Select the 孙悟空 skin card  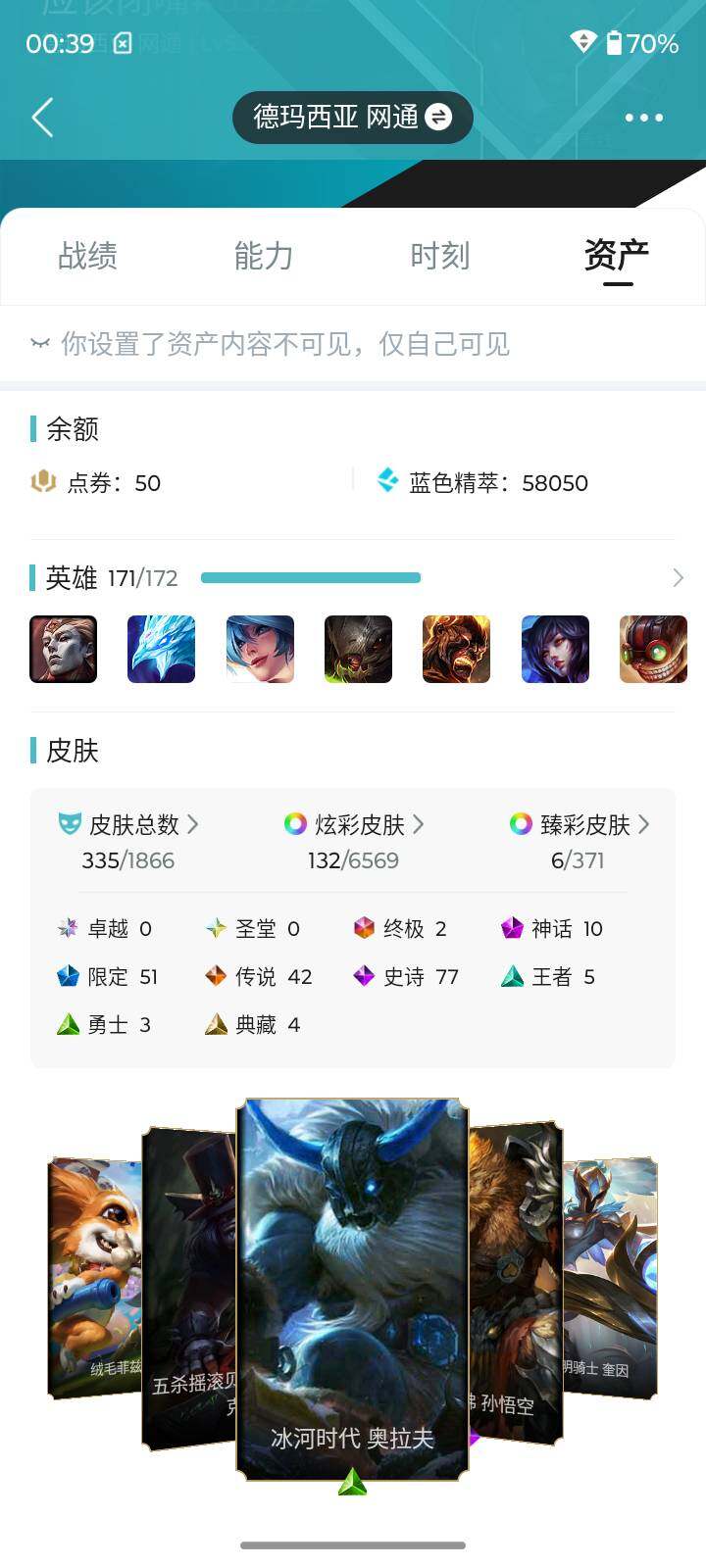point(515,1284)
